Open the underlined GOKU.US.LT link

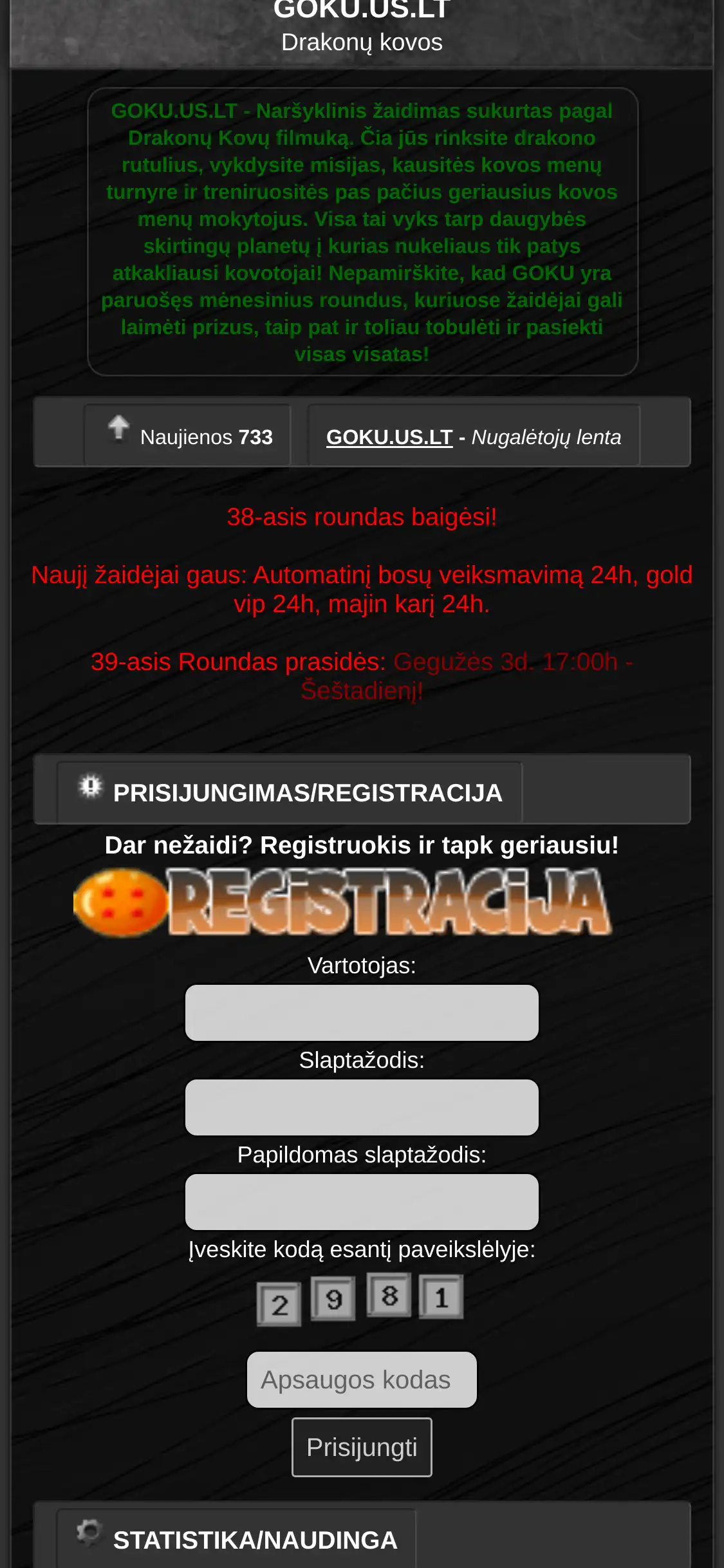tap(389, 437)
